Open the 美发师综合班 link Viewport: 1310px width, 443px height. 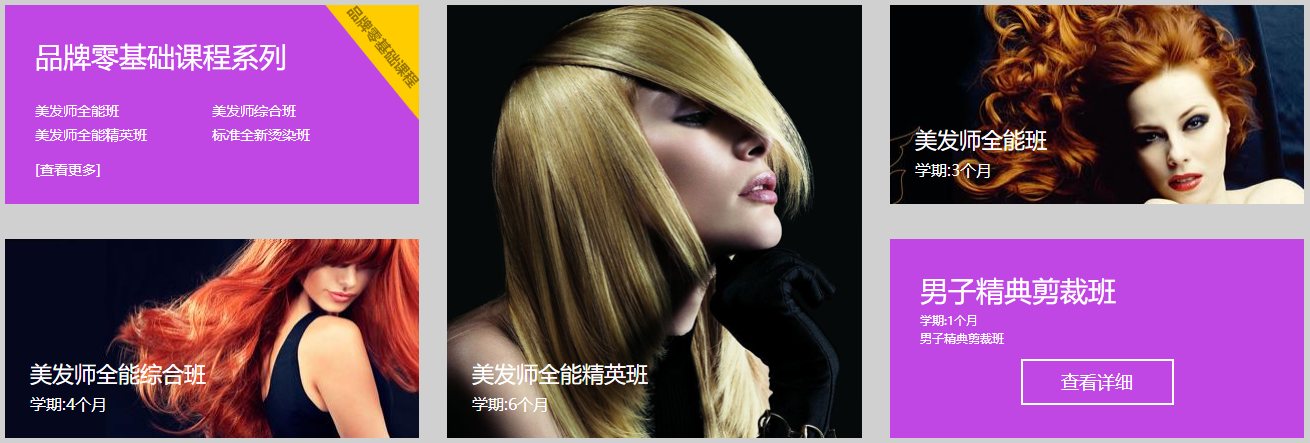click(254, 111)
